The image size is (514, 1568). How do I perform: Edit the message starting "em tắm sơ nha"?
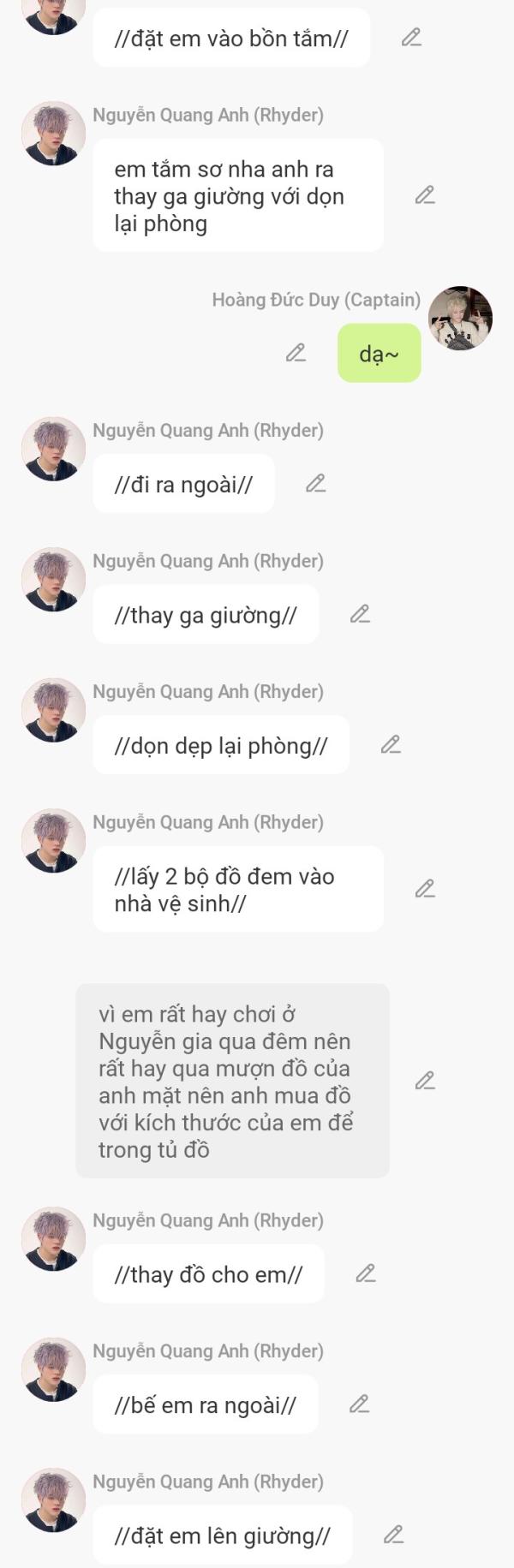click(x=425, y=195)
